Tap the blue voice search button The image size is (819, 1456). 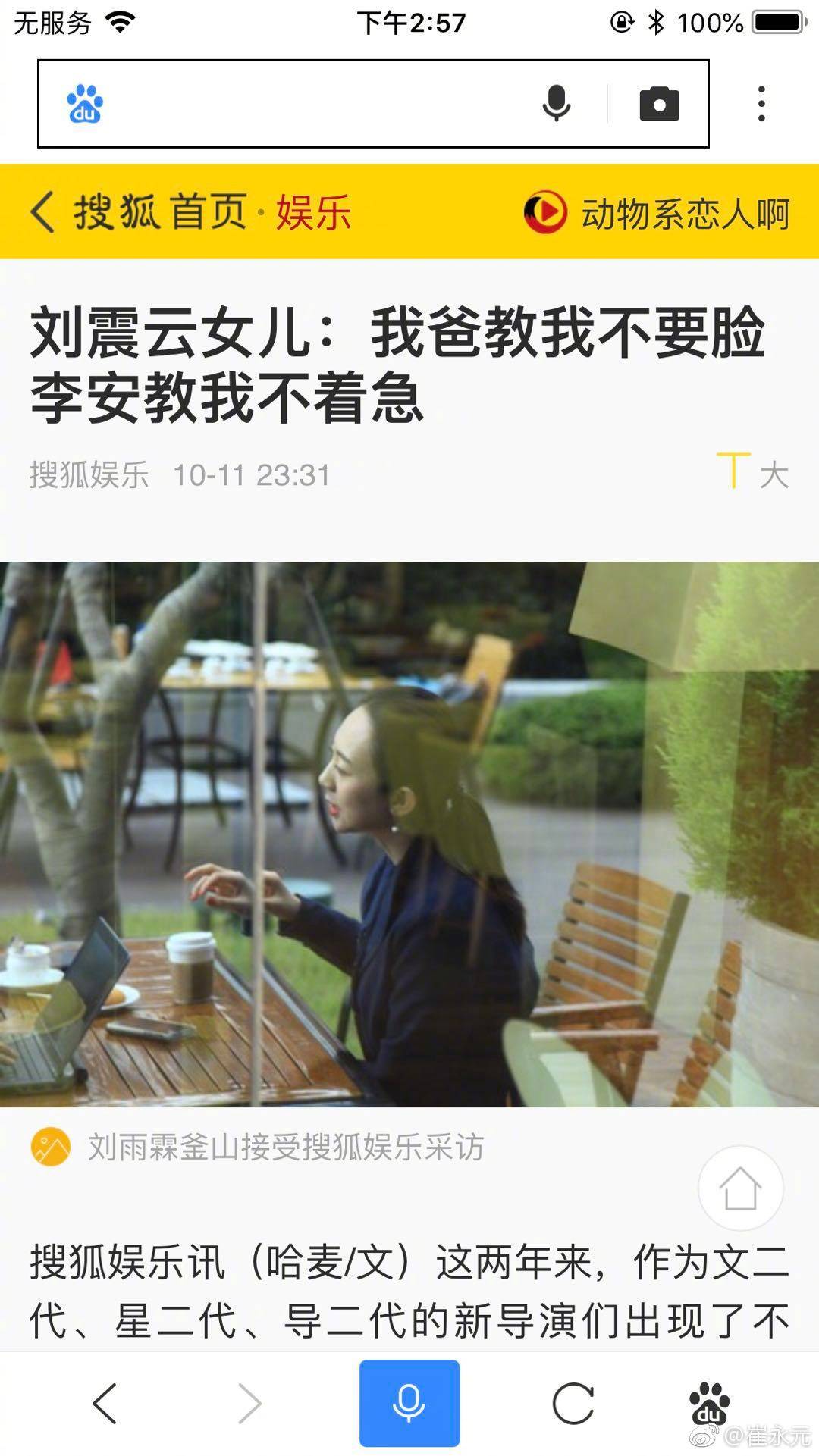(409, 1403)
